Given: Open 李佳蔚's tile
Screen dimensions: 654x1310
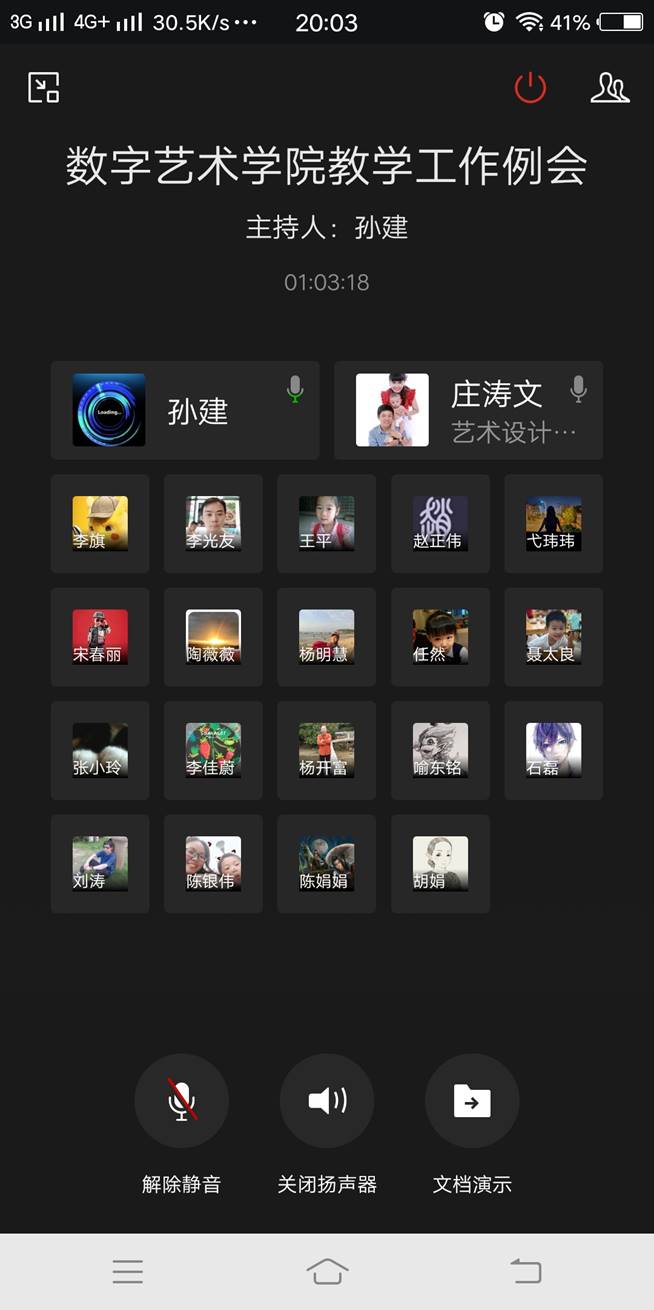Looking at the screenshot, I should (x=213, y=750).
